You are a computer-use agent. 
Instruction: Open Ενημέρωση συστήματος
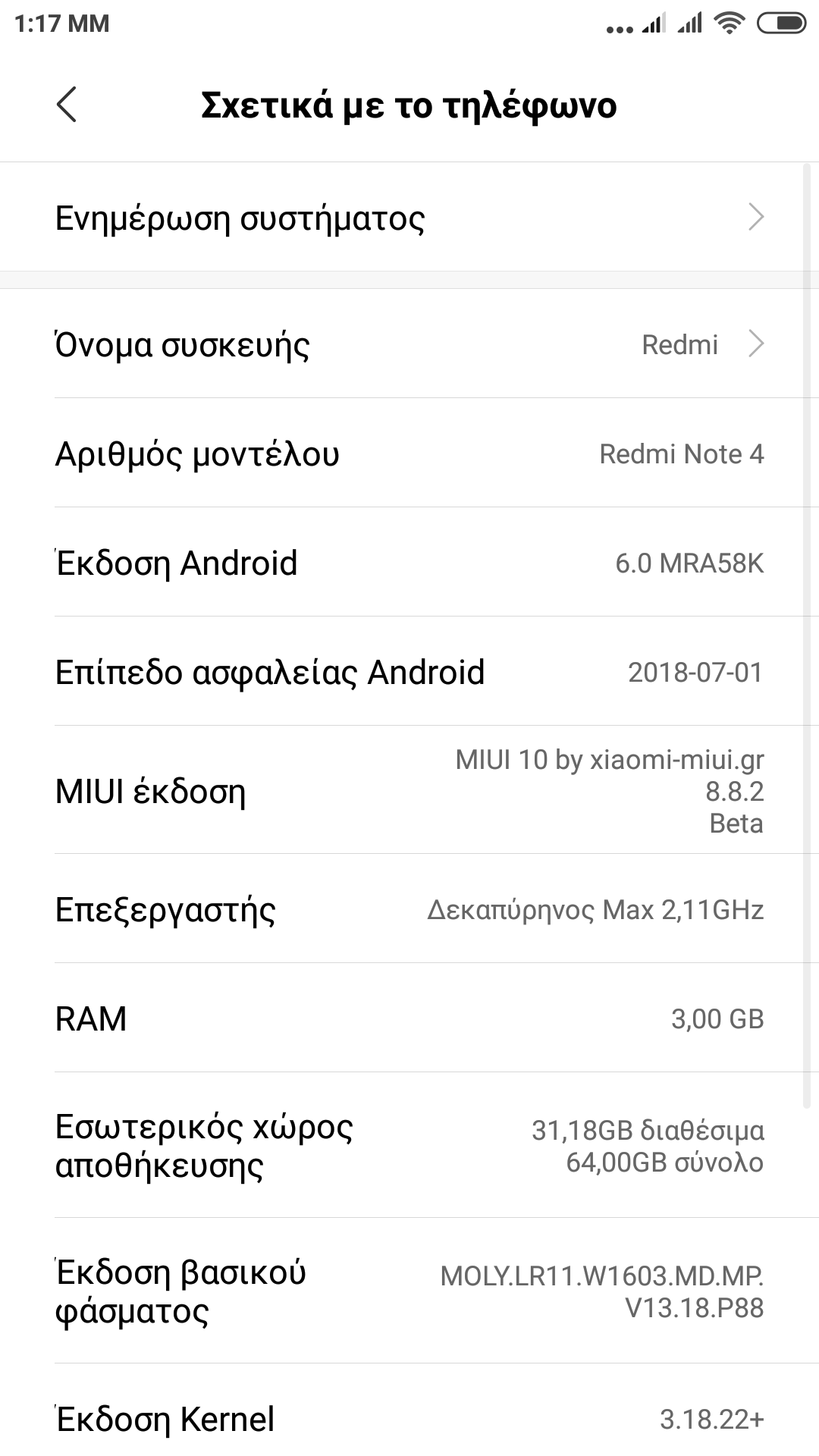click(x=409, y=218)
